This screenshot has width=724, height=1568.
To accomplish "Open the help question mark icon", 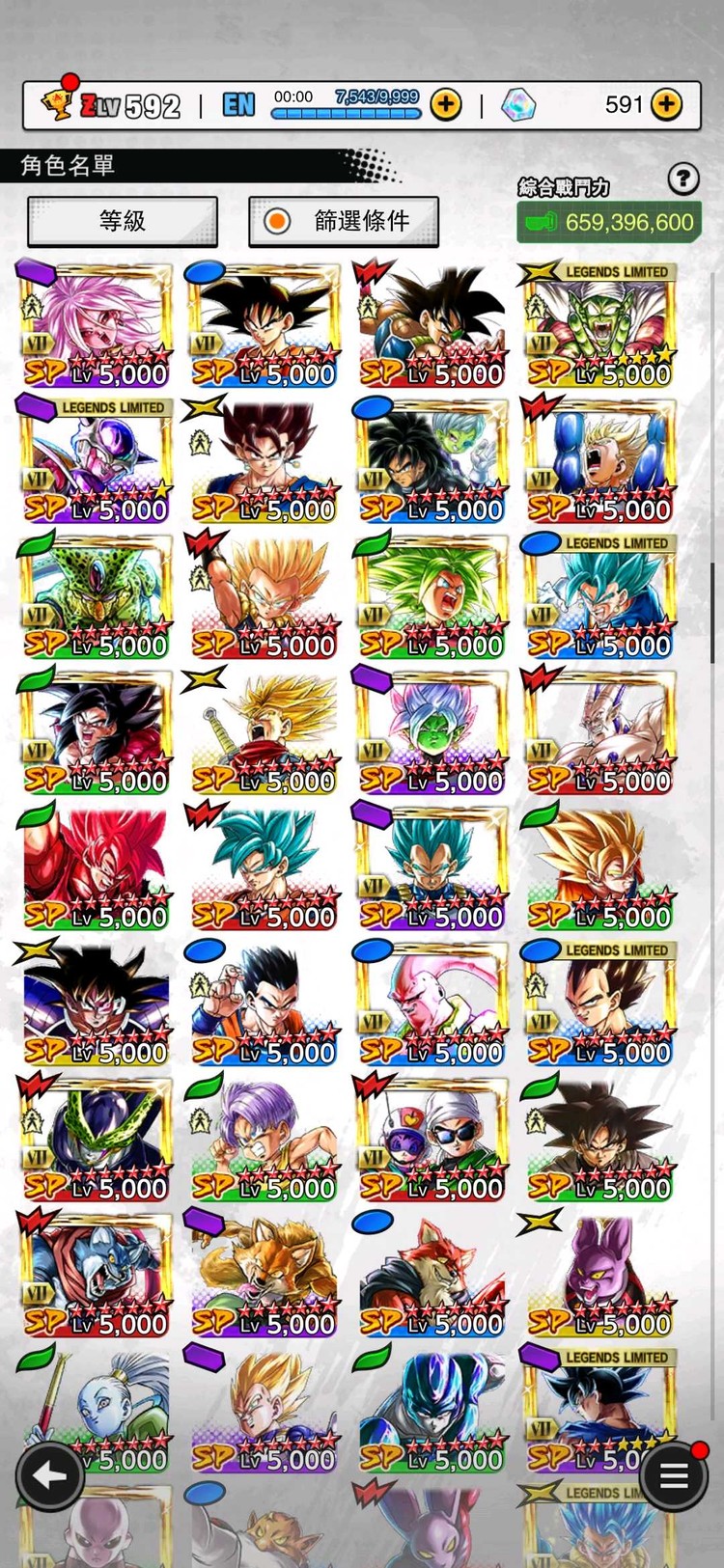I will click(x=683, y=178).
